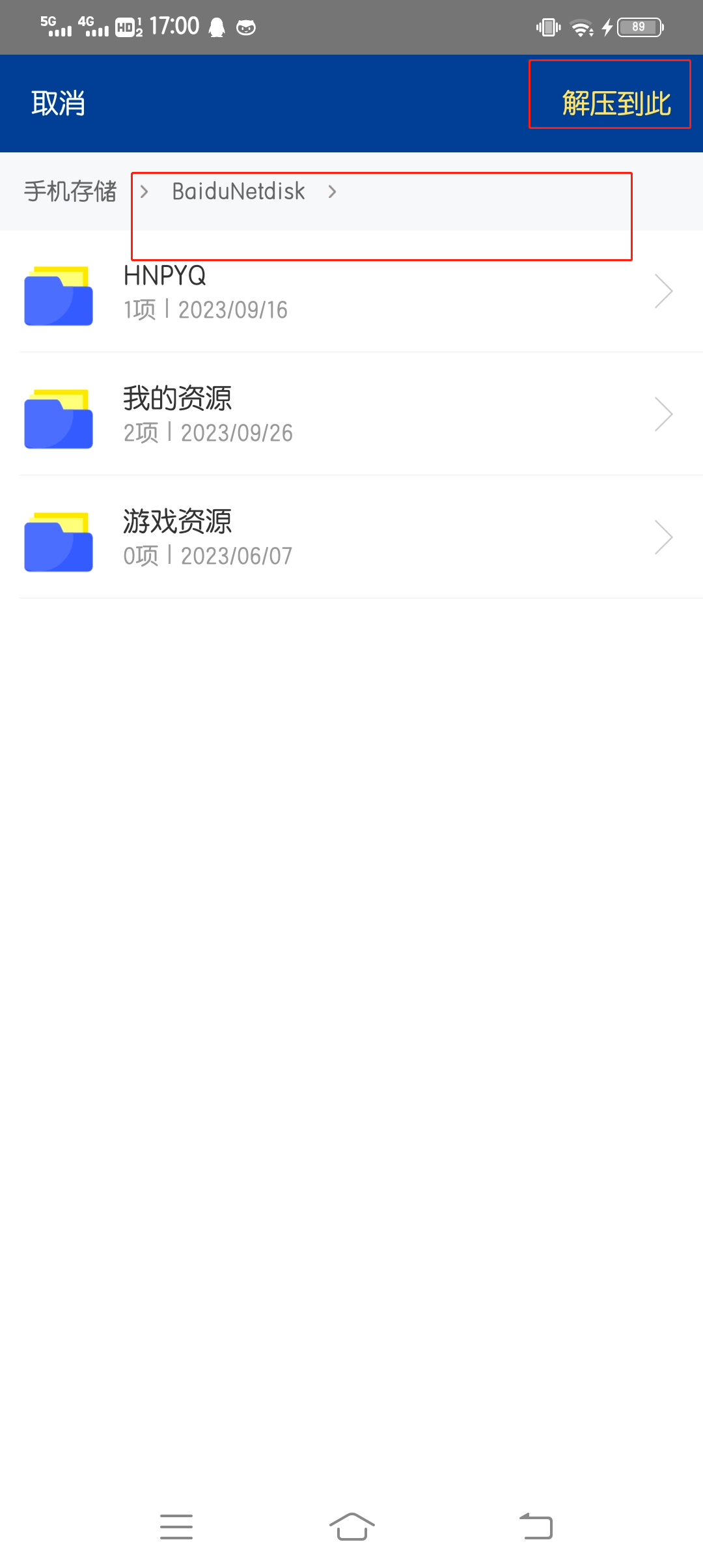Open the HNPYQ folder icon

click(58, 294)
